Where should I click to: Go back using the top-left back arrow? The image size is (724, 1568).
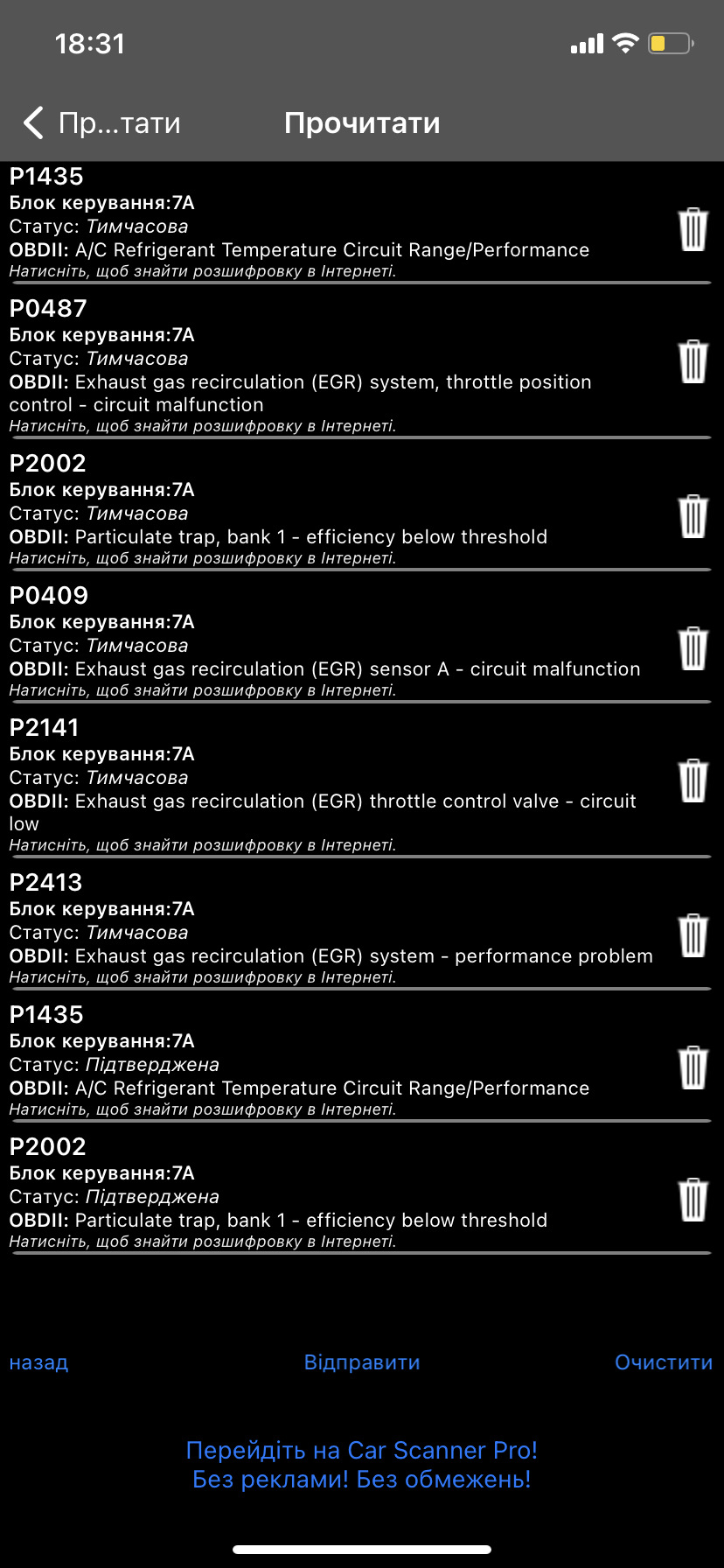point(101,123)
